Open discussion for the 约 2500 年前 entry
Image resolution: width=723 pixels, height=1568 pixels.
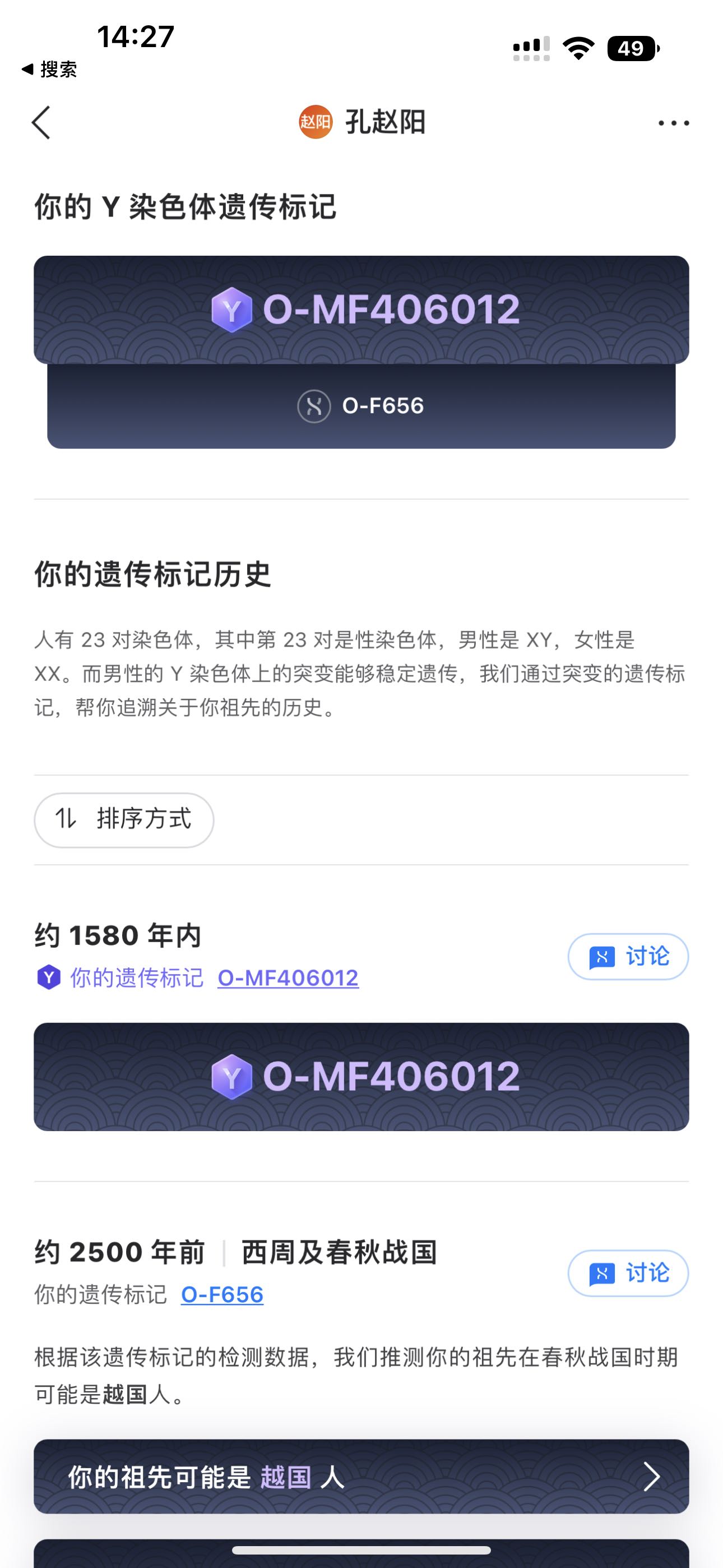tap(628, 1273)
